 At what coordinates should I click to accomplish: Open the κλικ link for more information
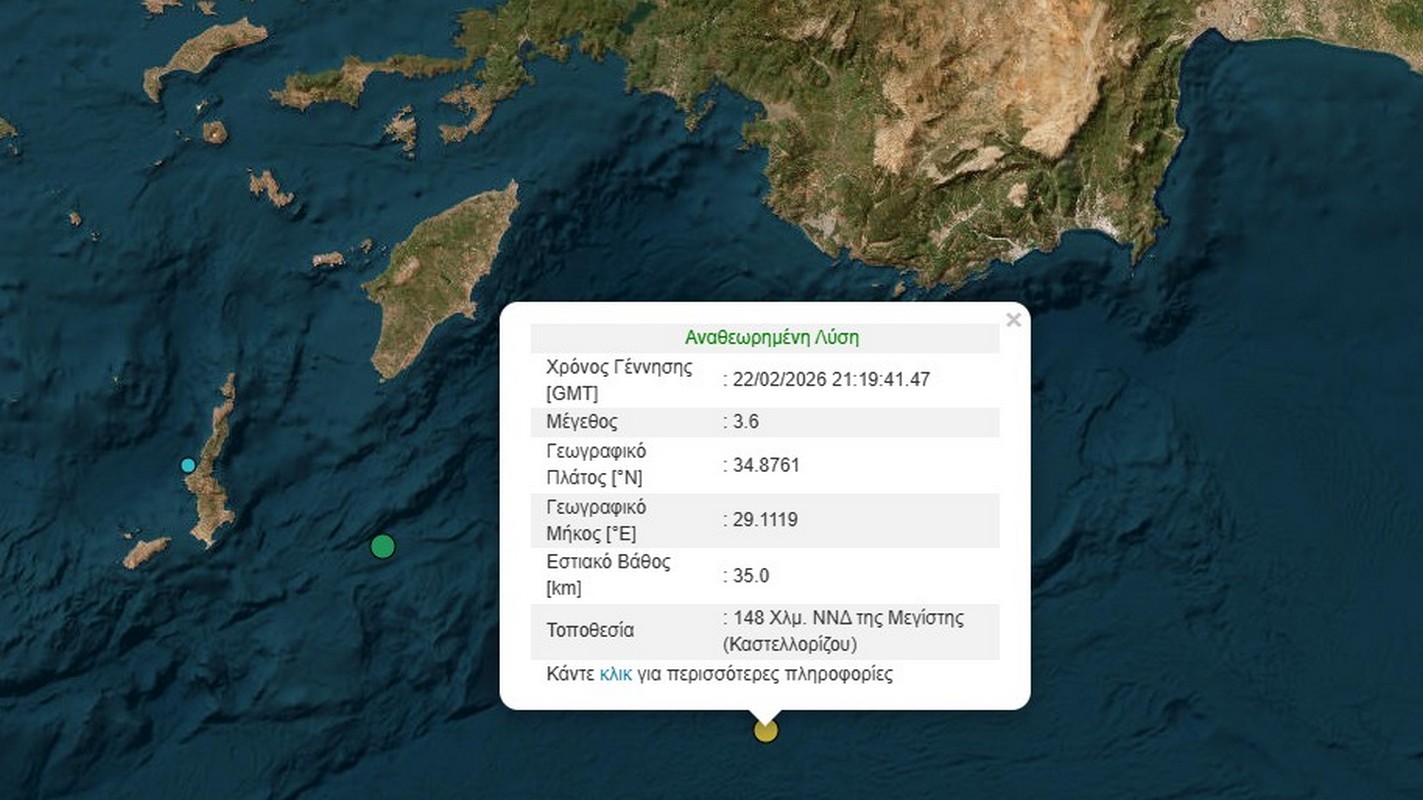coord(615,674)
